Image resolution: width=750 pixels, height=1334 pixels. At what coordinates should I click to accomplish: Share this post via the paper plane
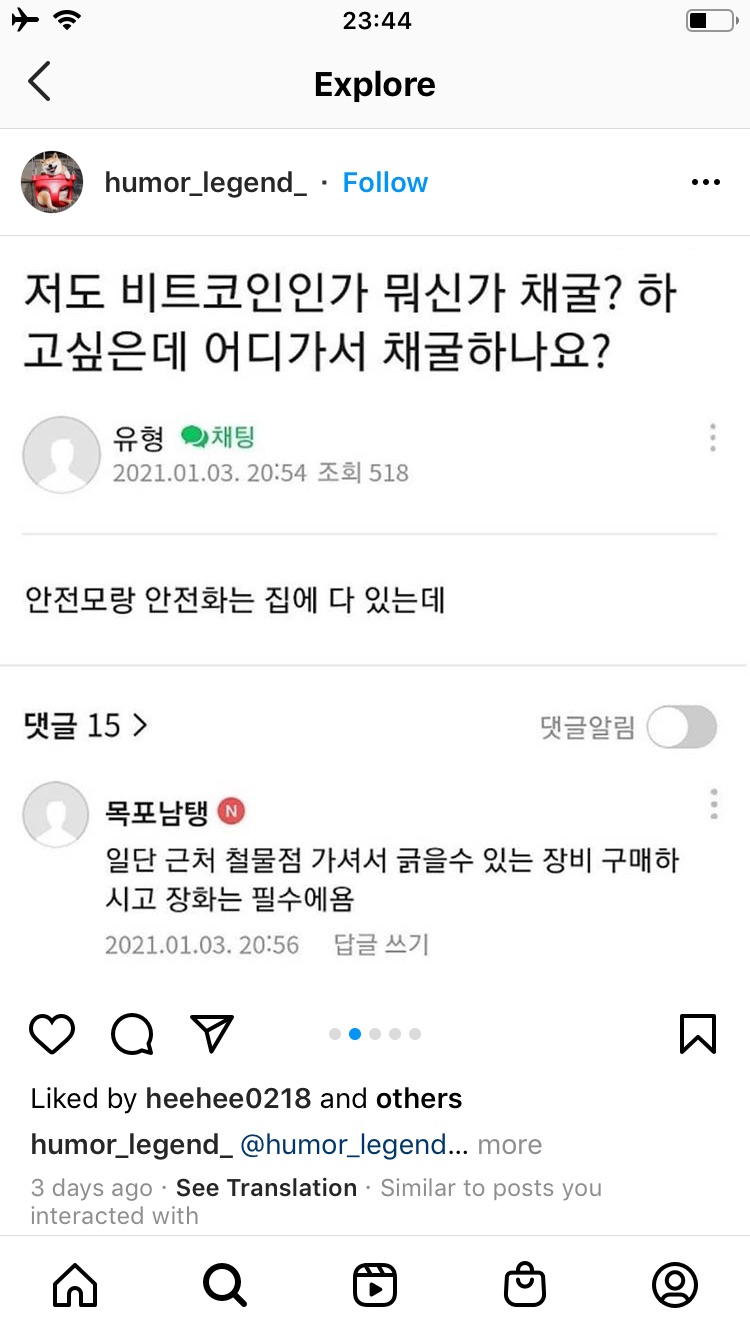point(211,1034)
